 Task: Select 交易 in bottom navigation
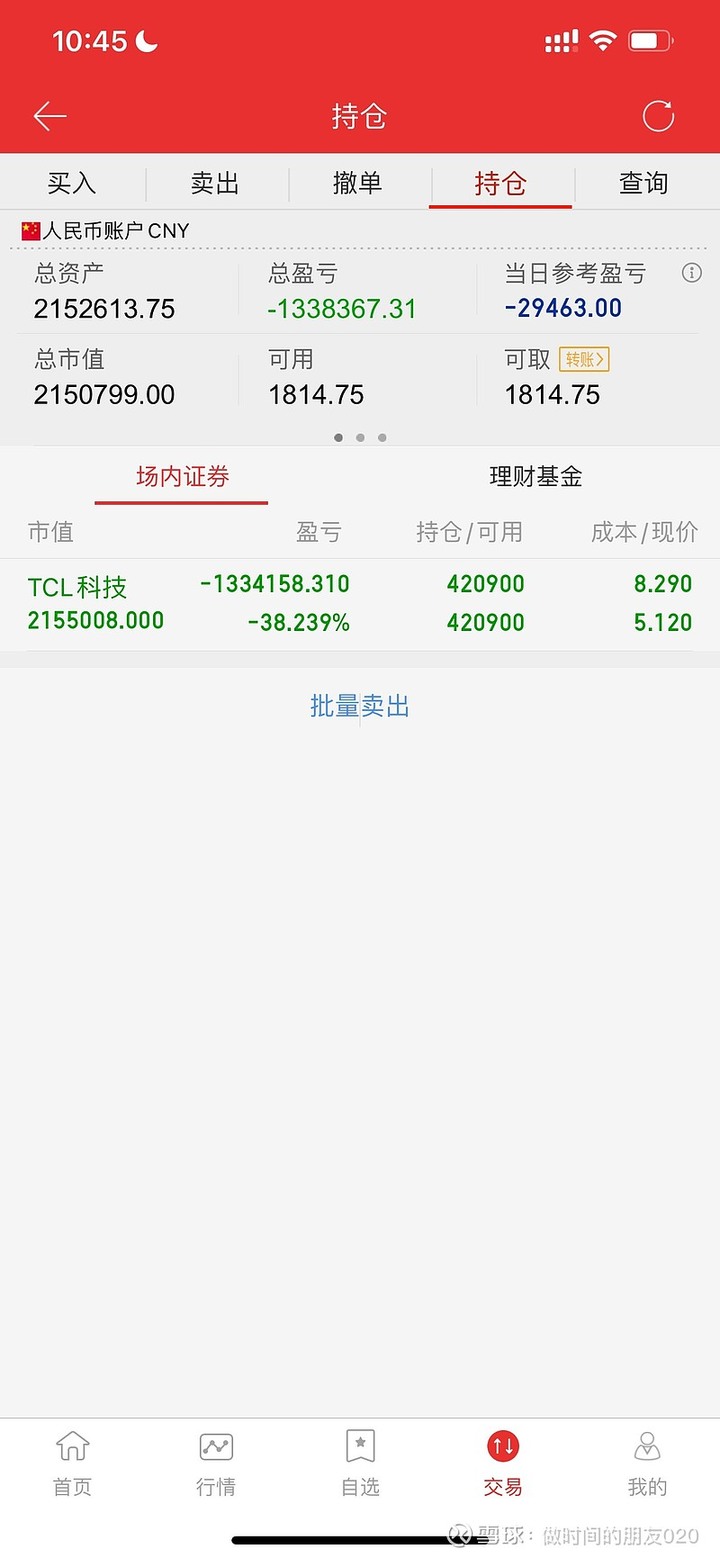coord(503,1464)
